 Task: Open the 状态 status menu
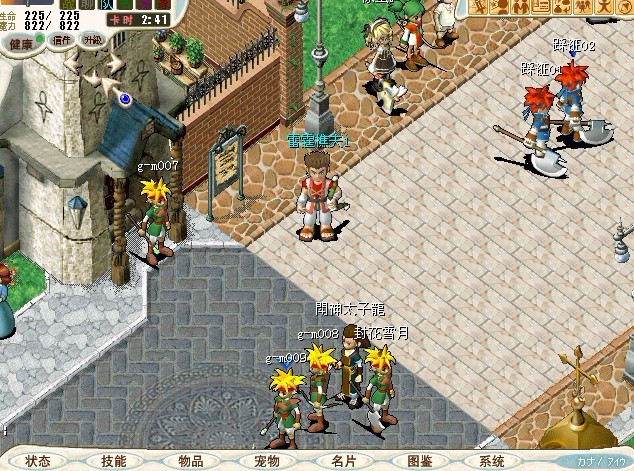pyautogui.click(x=37, y=461)
